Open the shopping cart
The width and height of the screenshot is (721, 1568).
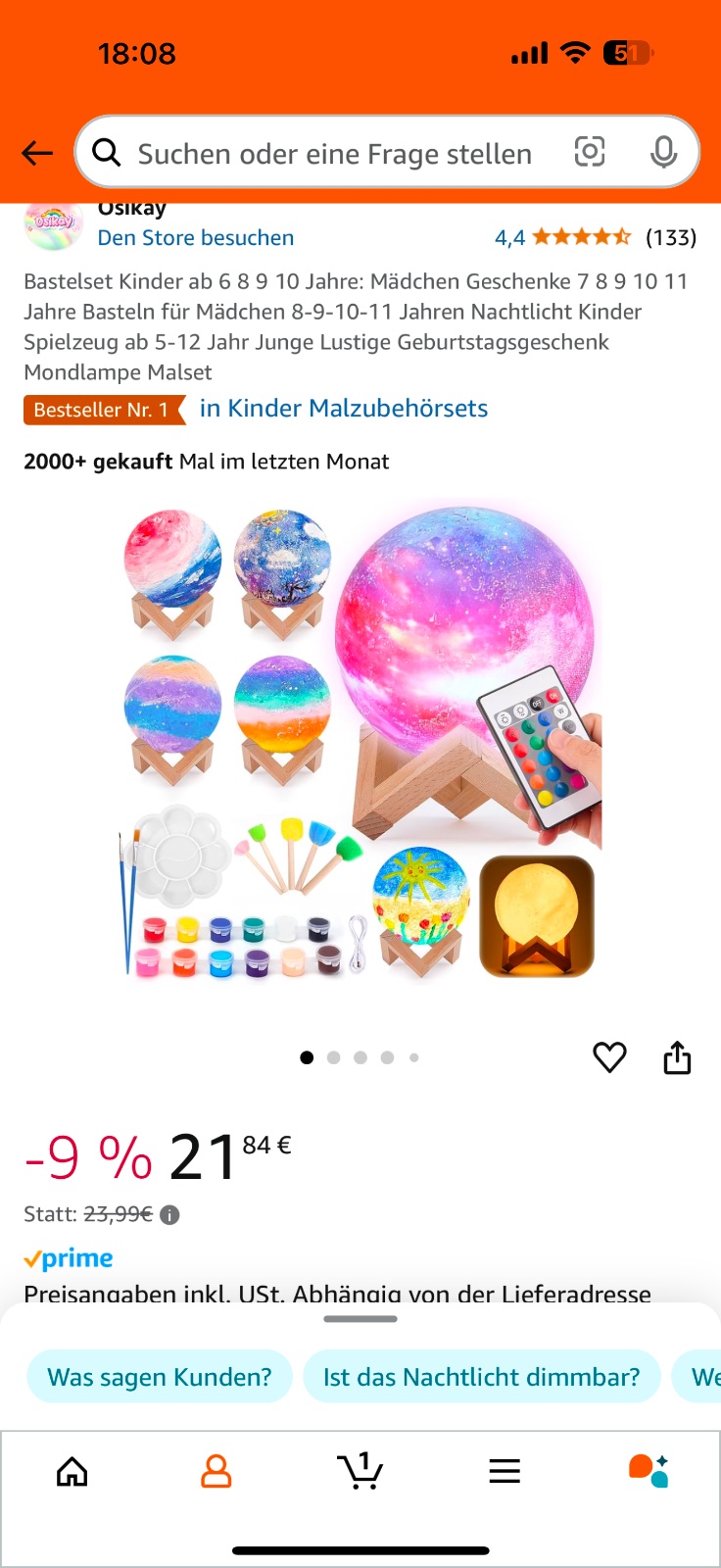[x=360, y=1471]
